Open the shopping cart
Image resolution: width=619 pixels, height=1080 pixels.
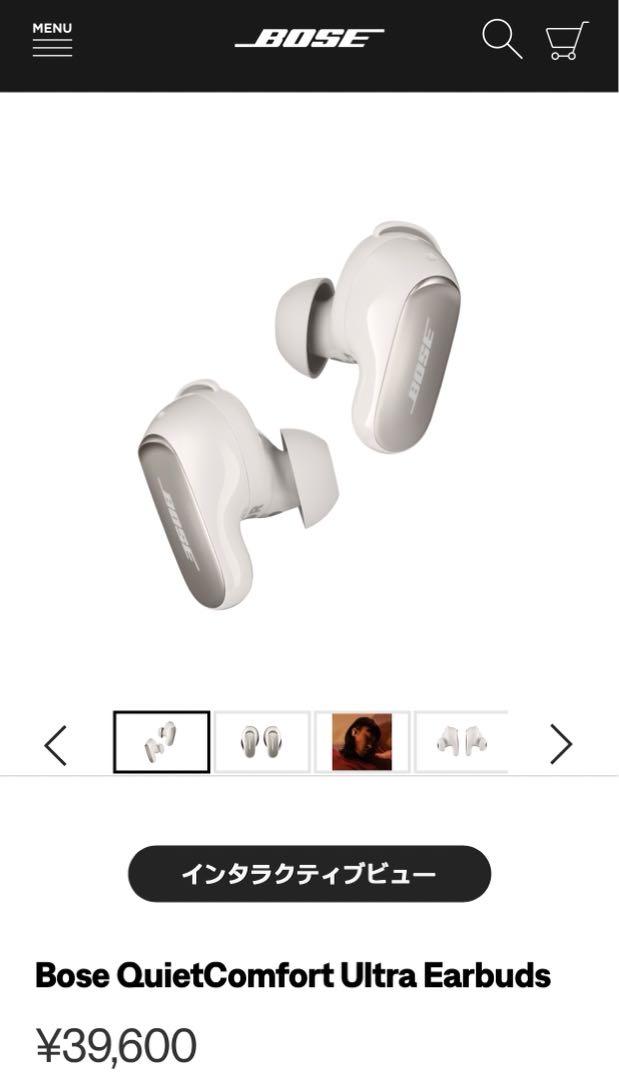coord(567,41)
